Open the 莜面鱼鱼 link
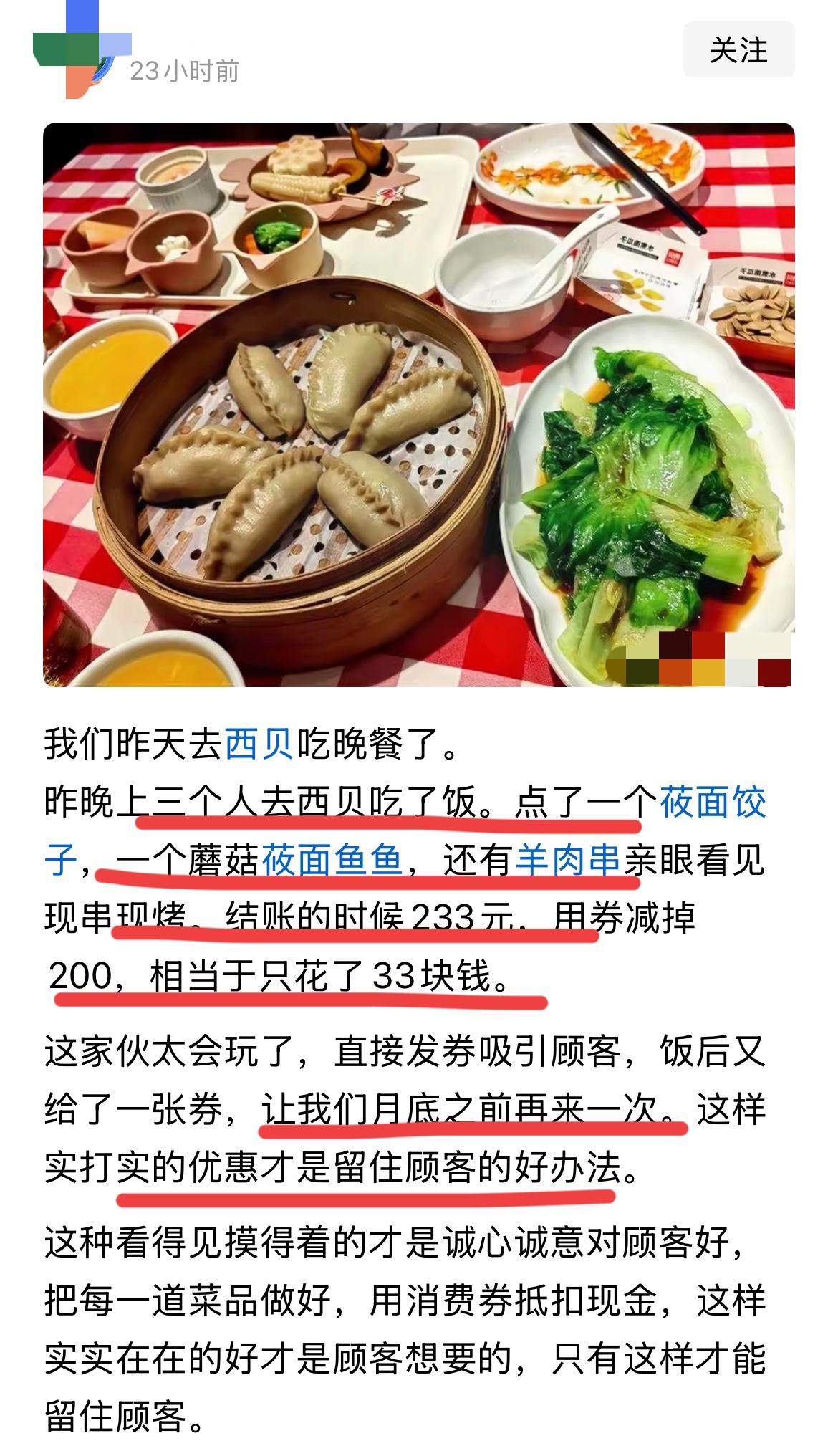The image size is (838, 1456). click(x=332, y=860)
